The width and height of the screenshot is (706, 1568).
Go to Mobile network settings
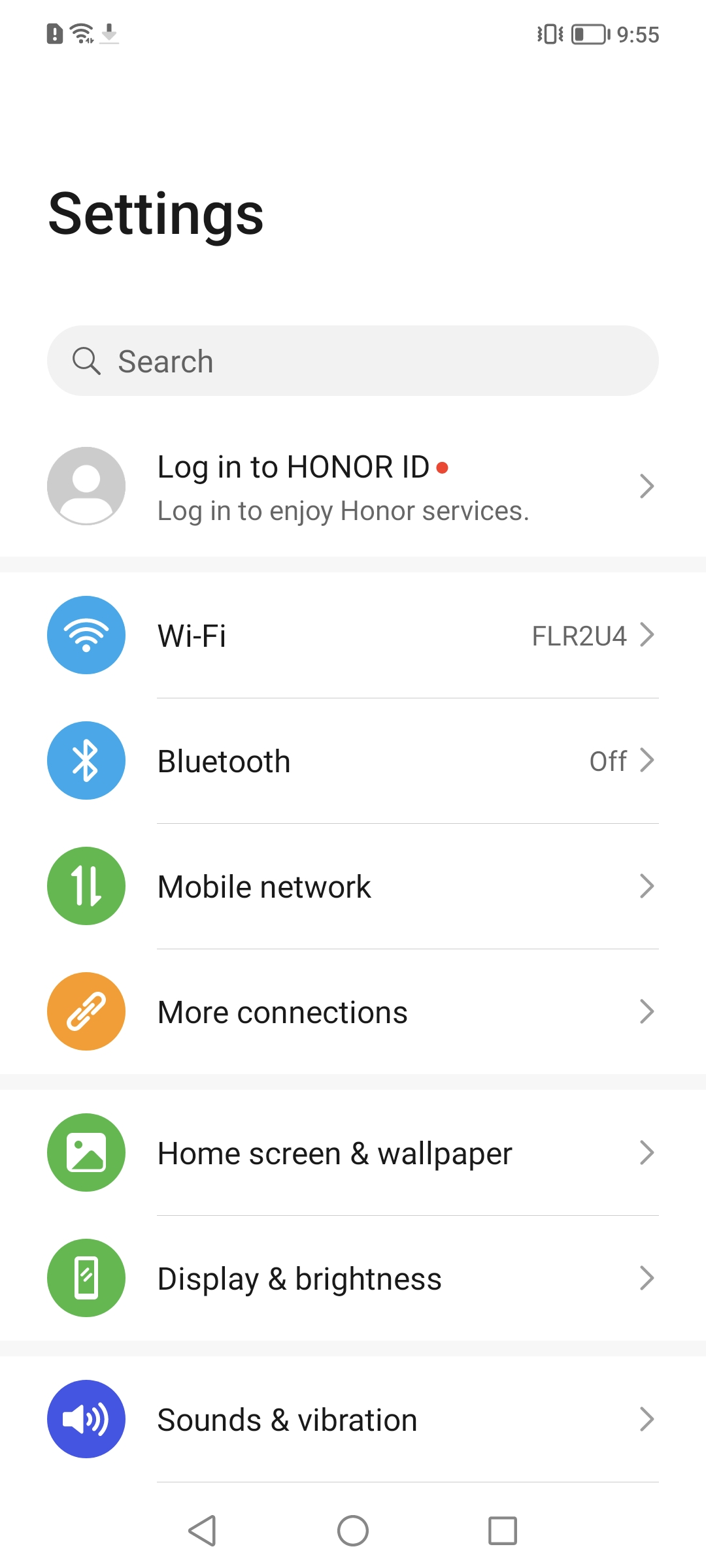[x=353, y=887]
